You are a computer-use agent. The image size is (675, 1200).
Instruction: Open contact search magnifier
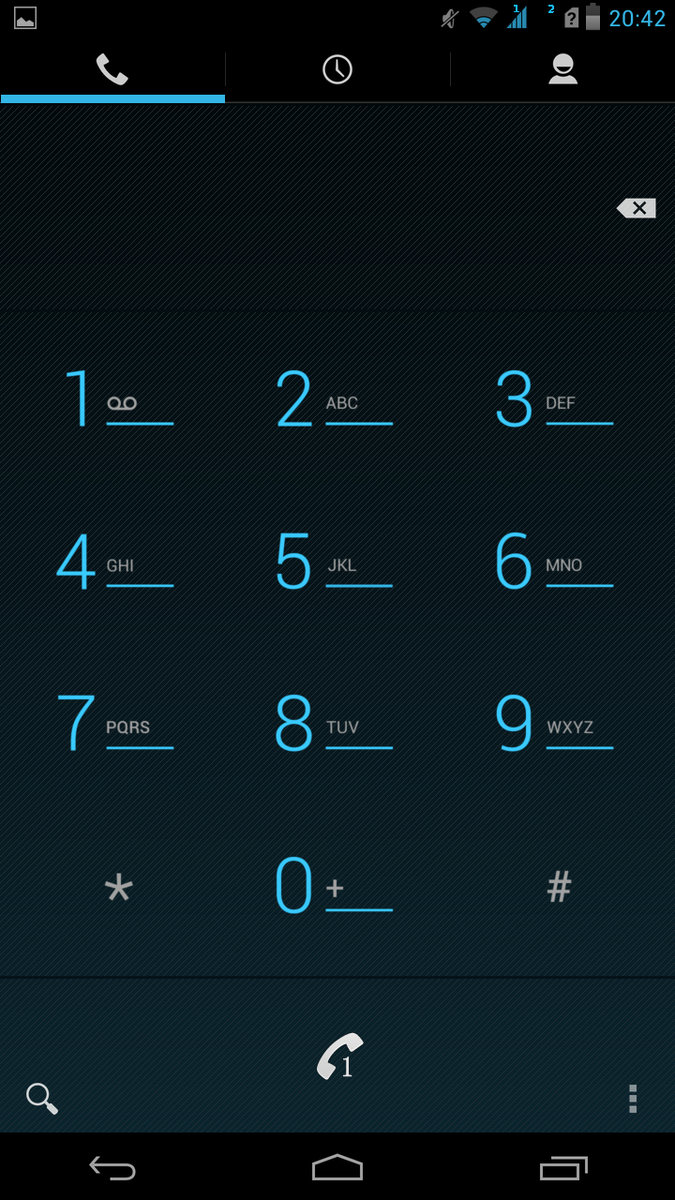(x=41, y=1098)
